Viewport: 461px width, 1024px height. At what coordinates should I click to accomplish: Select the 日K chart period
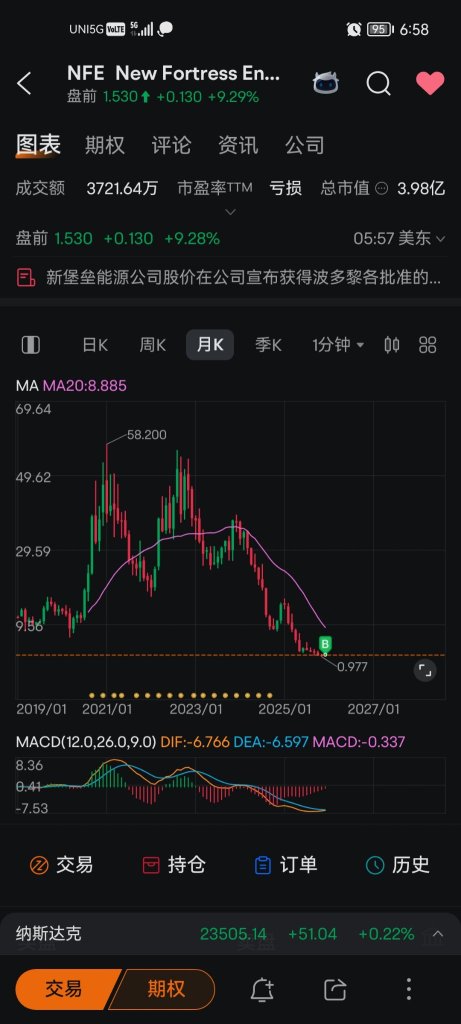[x=95, y=345]
